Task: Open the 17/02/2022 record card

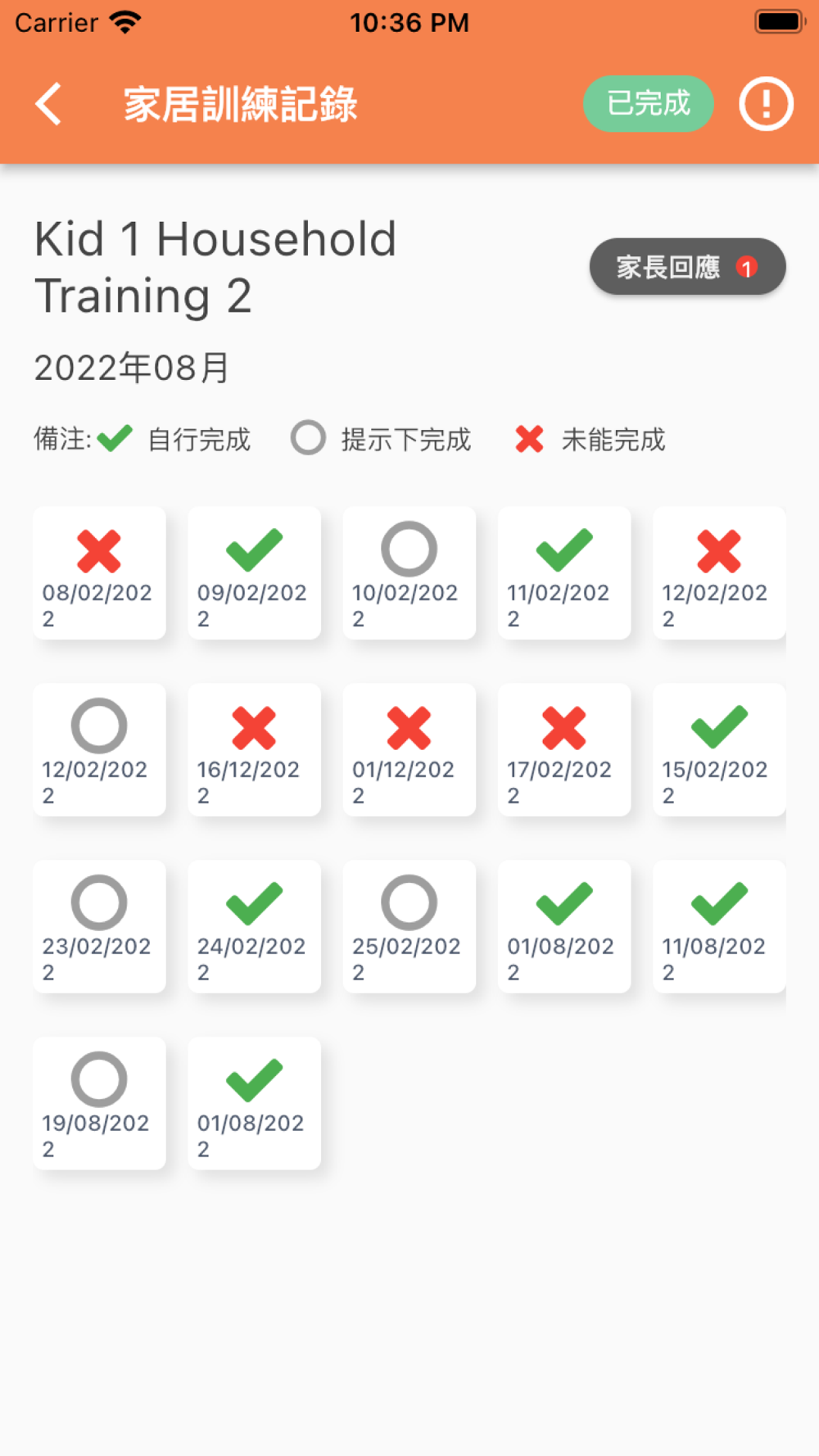Action: coord(563,749)
